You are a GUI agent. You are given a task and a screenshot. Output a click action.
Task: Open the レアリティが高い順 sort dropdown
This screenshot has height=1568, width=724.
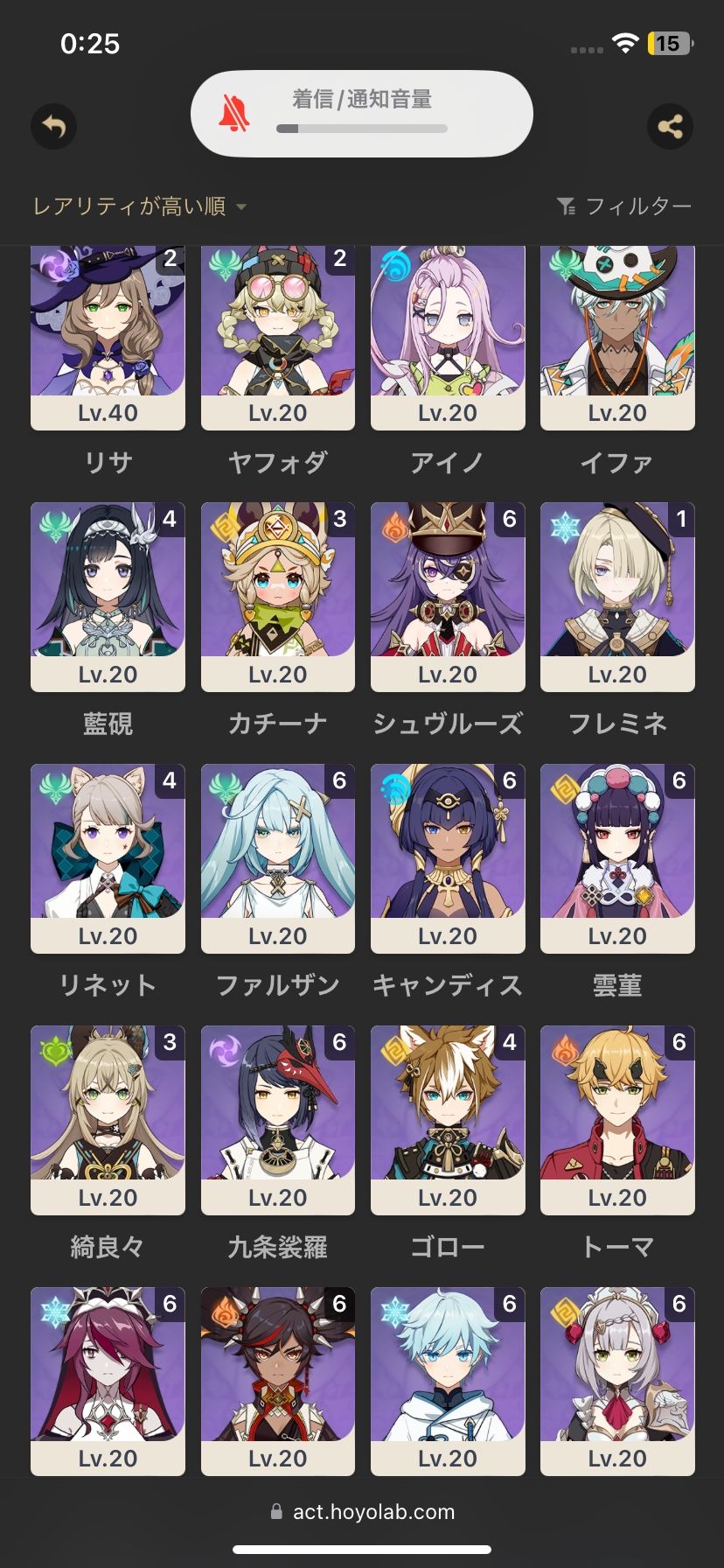[140, 206]
